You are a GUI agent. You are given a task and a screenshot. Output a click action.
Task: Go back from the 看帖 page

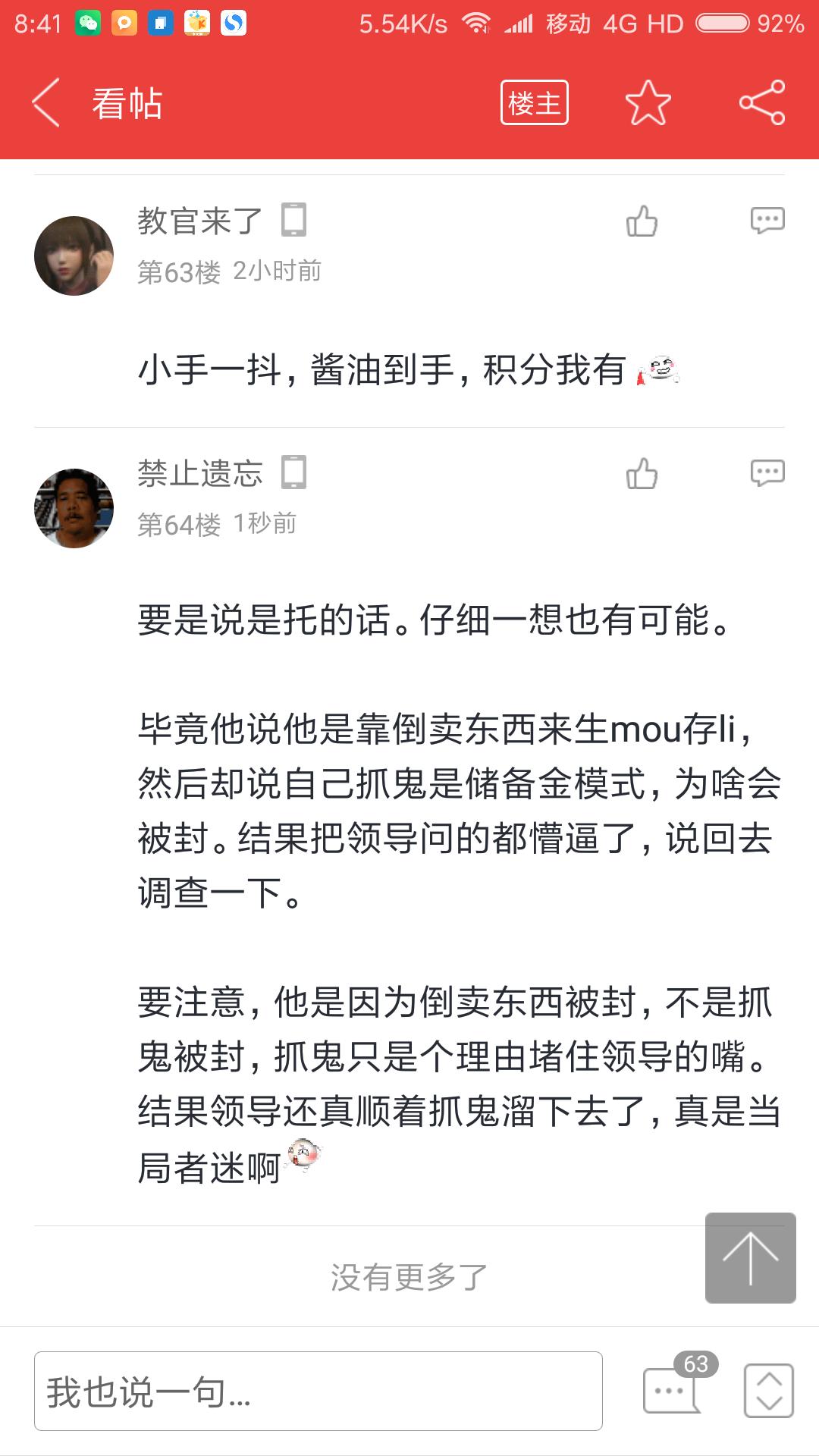tap(47, 103)
